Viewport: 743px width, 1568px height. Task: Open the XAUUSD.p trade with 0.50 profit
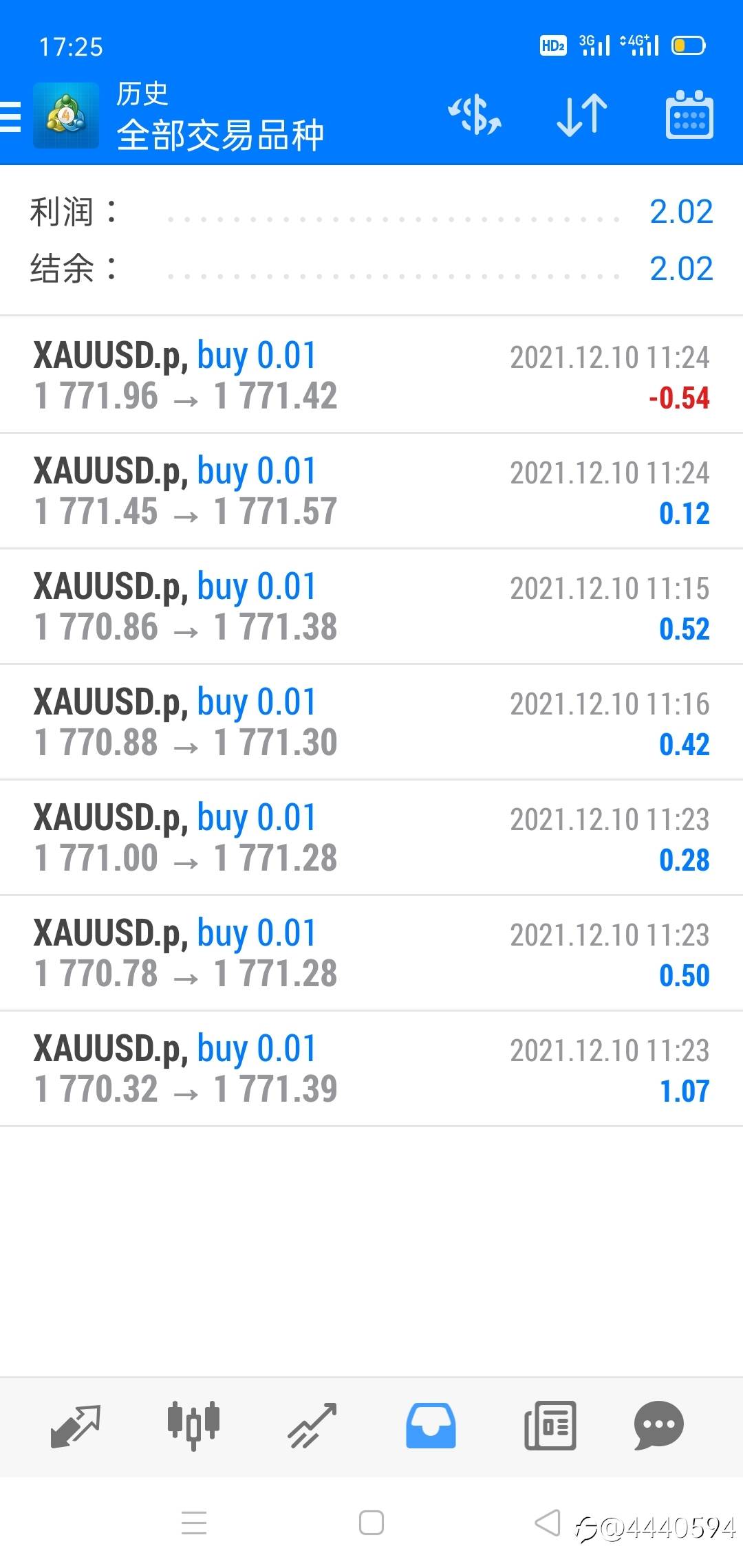coord(371,953)
